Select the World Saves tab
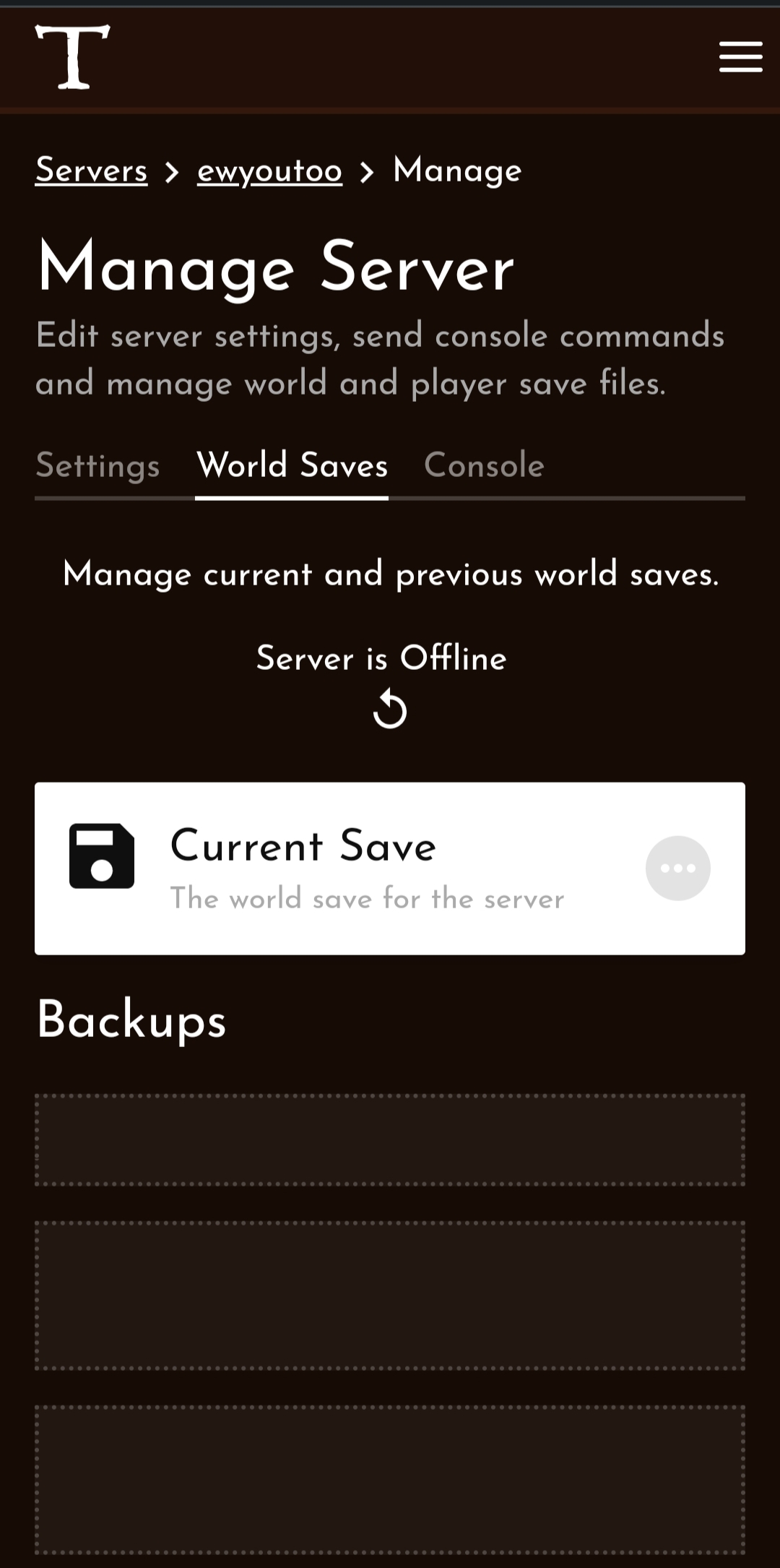The image size is (780, 1568). click(292, 465)
